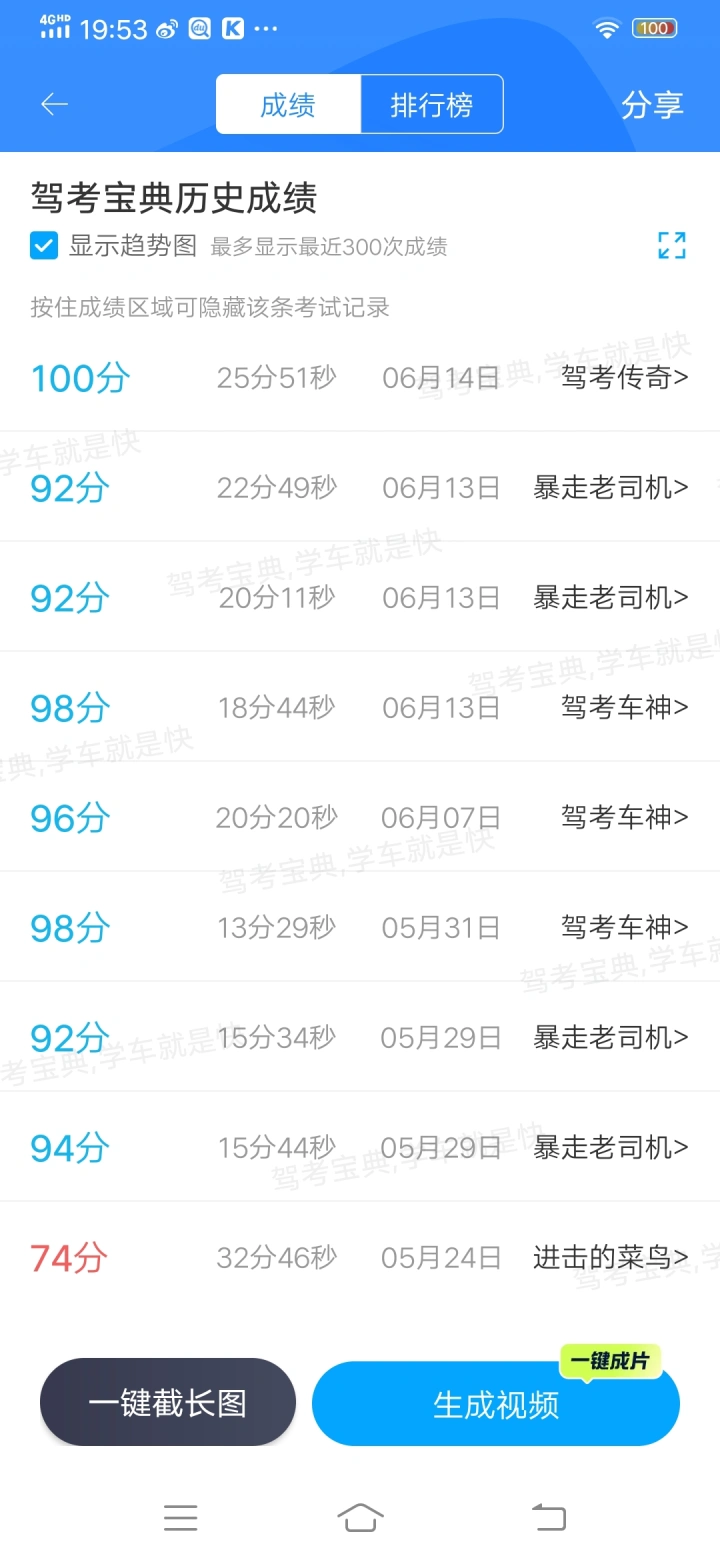Viewport: 720px width, 1560px height.
Task: Tap 生成视频 to generate video
Action: click(496, 1404)
